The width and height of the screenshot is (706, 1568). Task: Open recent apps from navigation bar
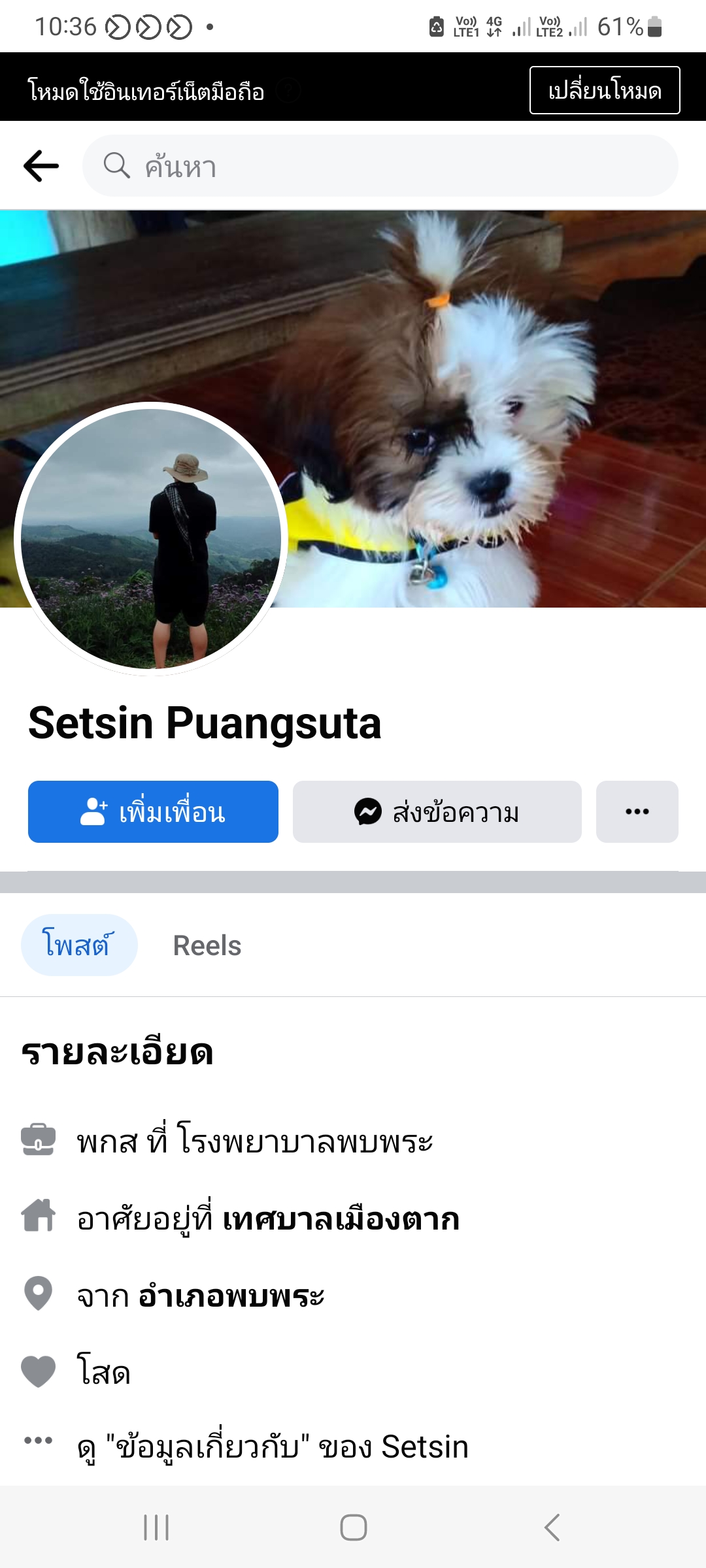click(x=156, y=1527)
